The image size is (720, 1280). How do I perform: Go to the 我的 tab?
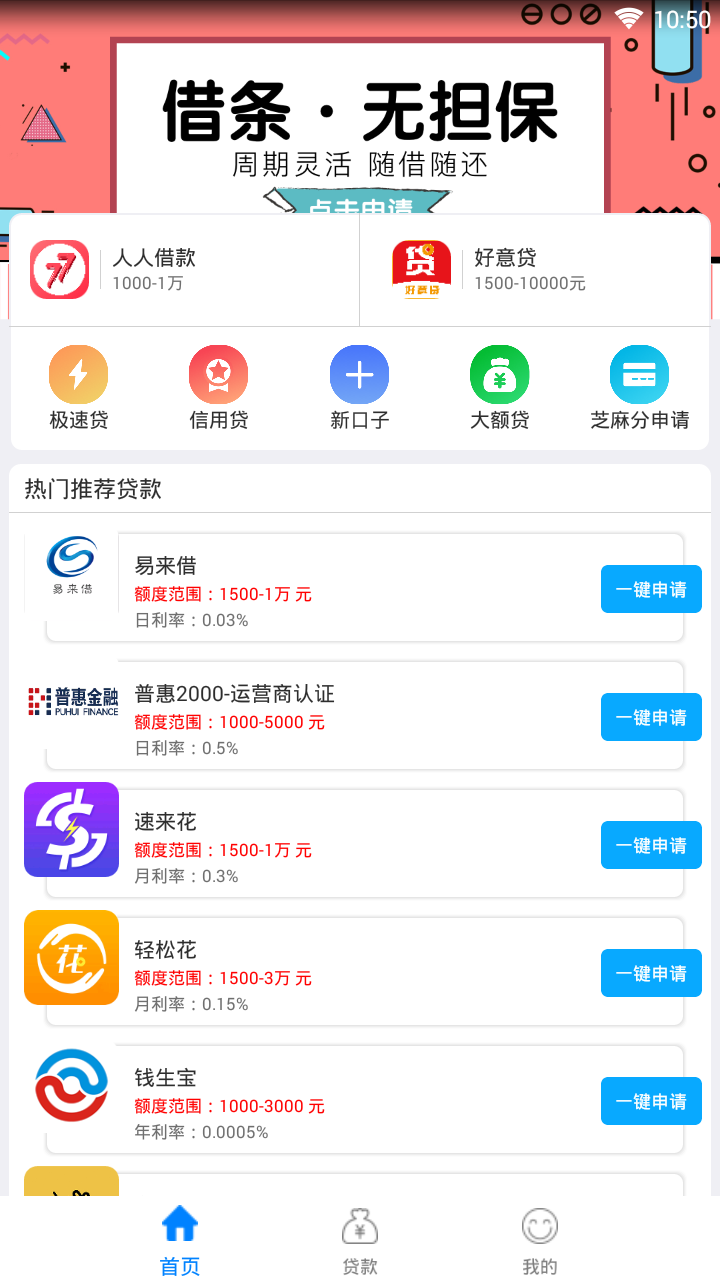[540, 1240]
